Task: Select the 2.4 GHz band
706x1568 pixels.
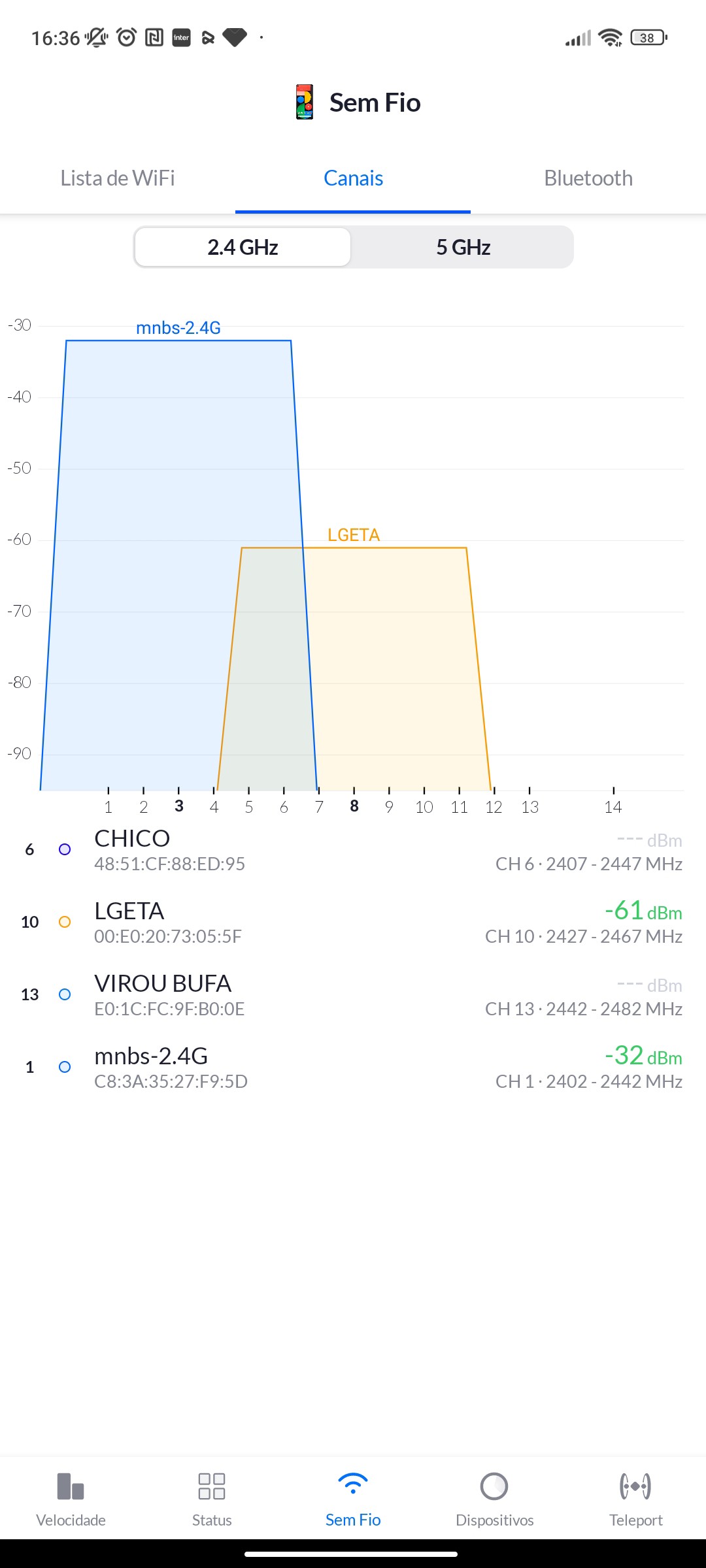Action: 243,248
